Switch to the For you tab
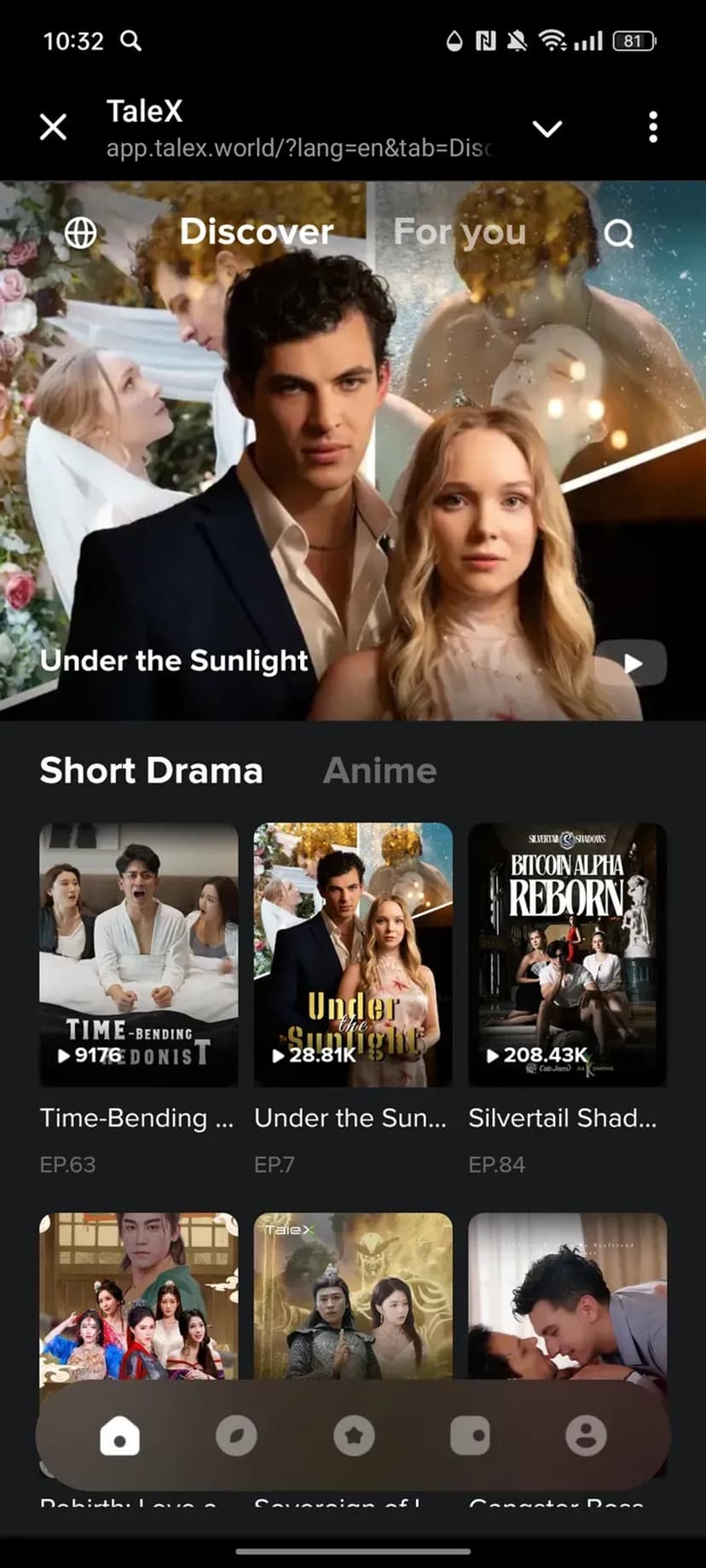Viewport: 706px width, 1568px height. coord(460,232)
